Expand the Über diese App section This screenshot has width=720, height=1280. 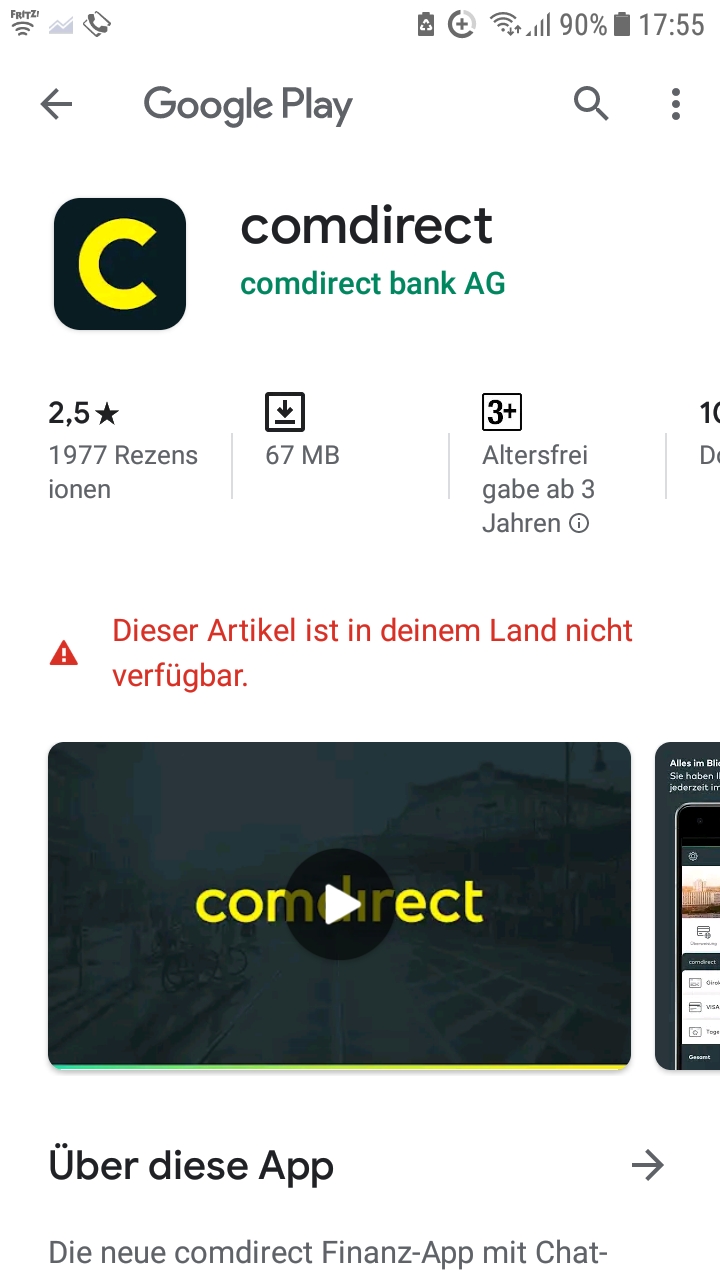(x=648, y=1165)
